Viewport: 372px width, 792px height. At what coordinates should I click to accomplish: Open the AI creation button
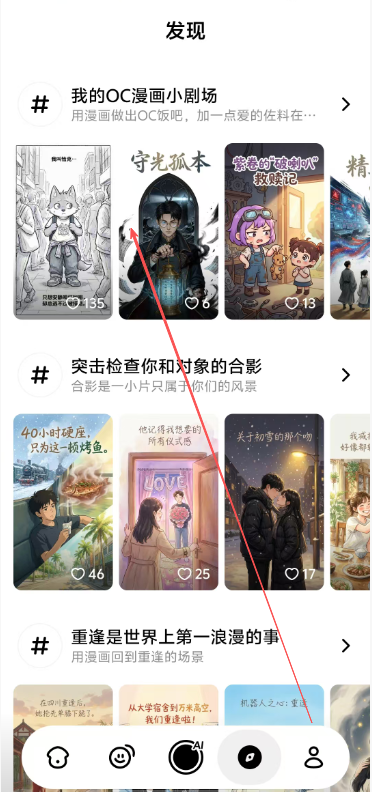185,758
